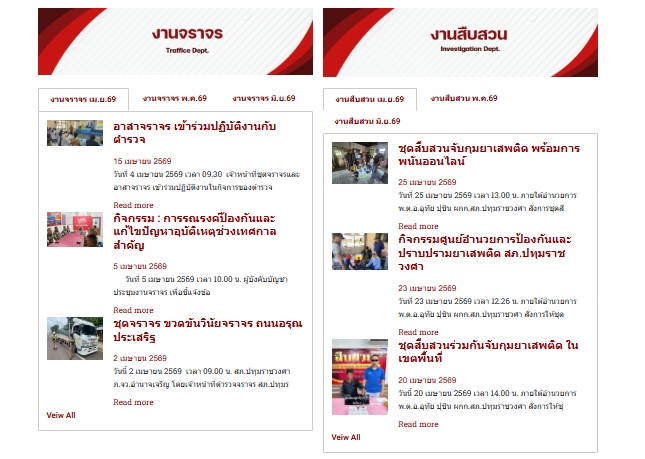The height and width of the screenshot is (459, 645).
Task: Open the กิจกรรม การรณรงค์ป้องกันอุบัติเหตุ article title
Action: click(195, 231)
